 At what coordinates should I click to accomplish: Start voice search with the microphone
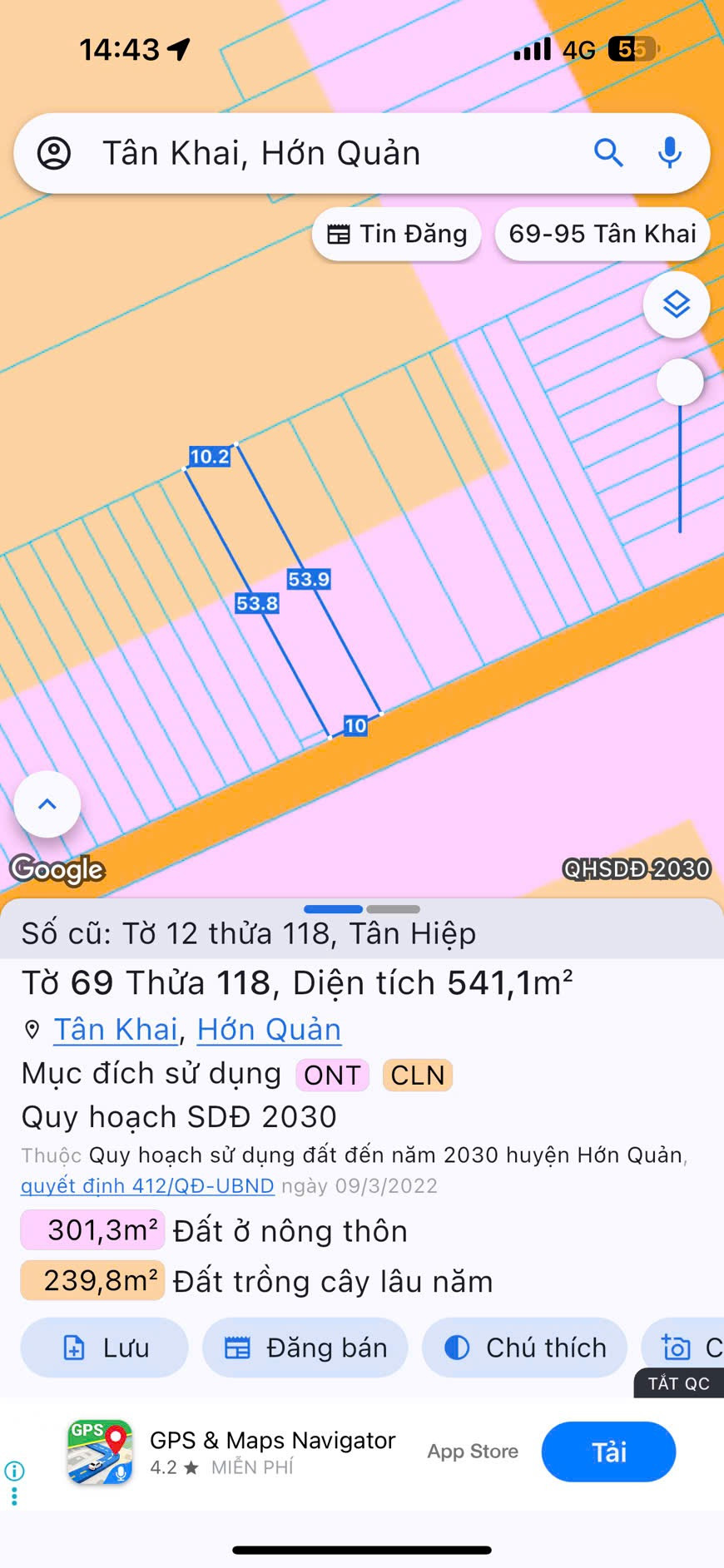[x=670, y=153]
